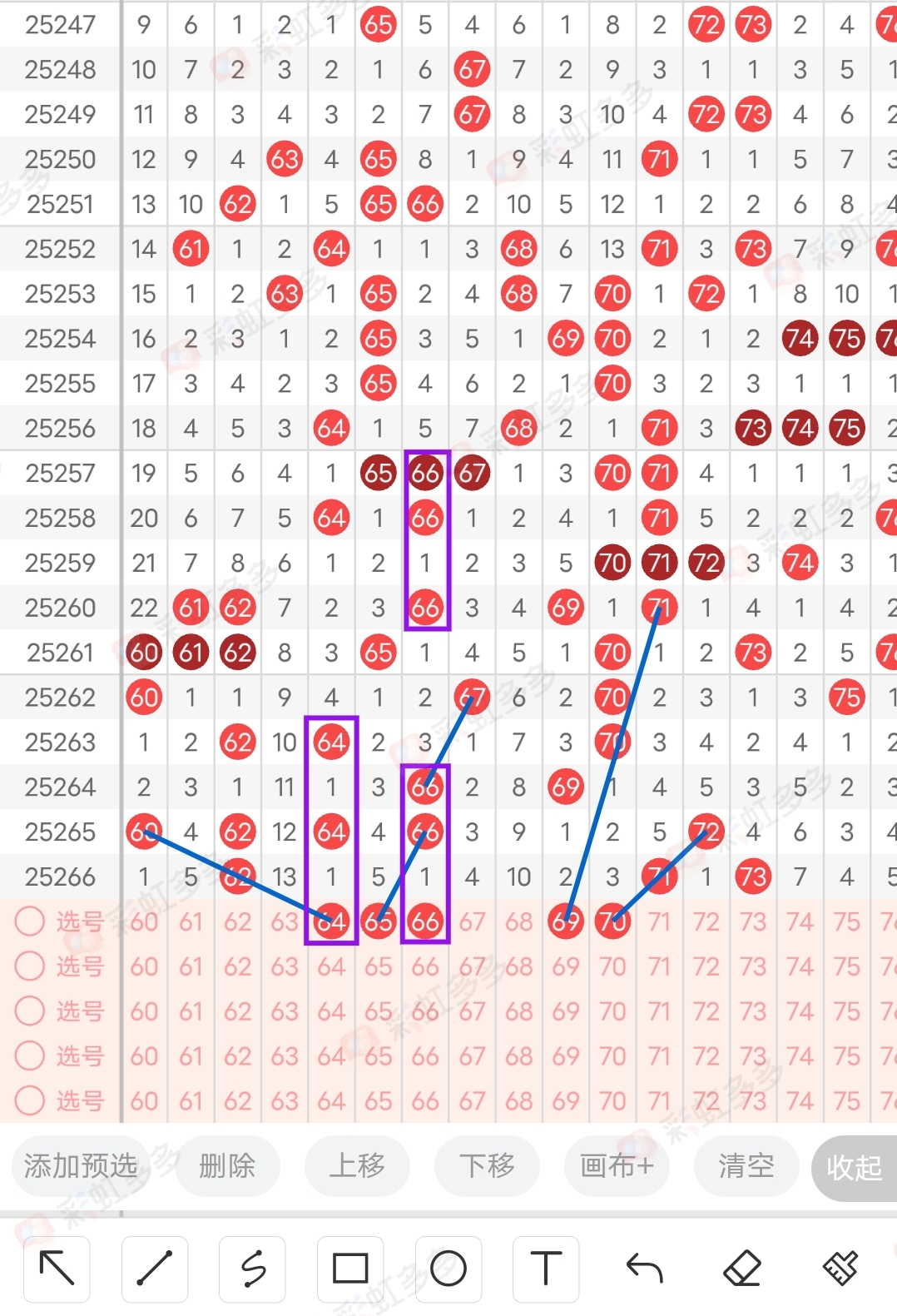The width and height of the screenshot is (897, 1316).
Task: Select the straight line drawing tool
Action: [x=155, y=1269]
